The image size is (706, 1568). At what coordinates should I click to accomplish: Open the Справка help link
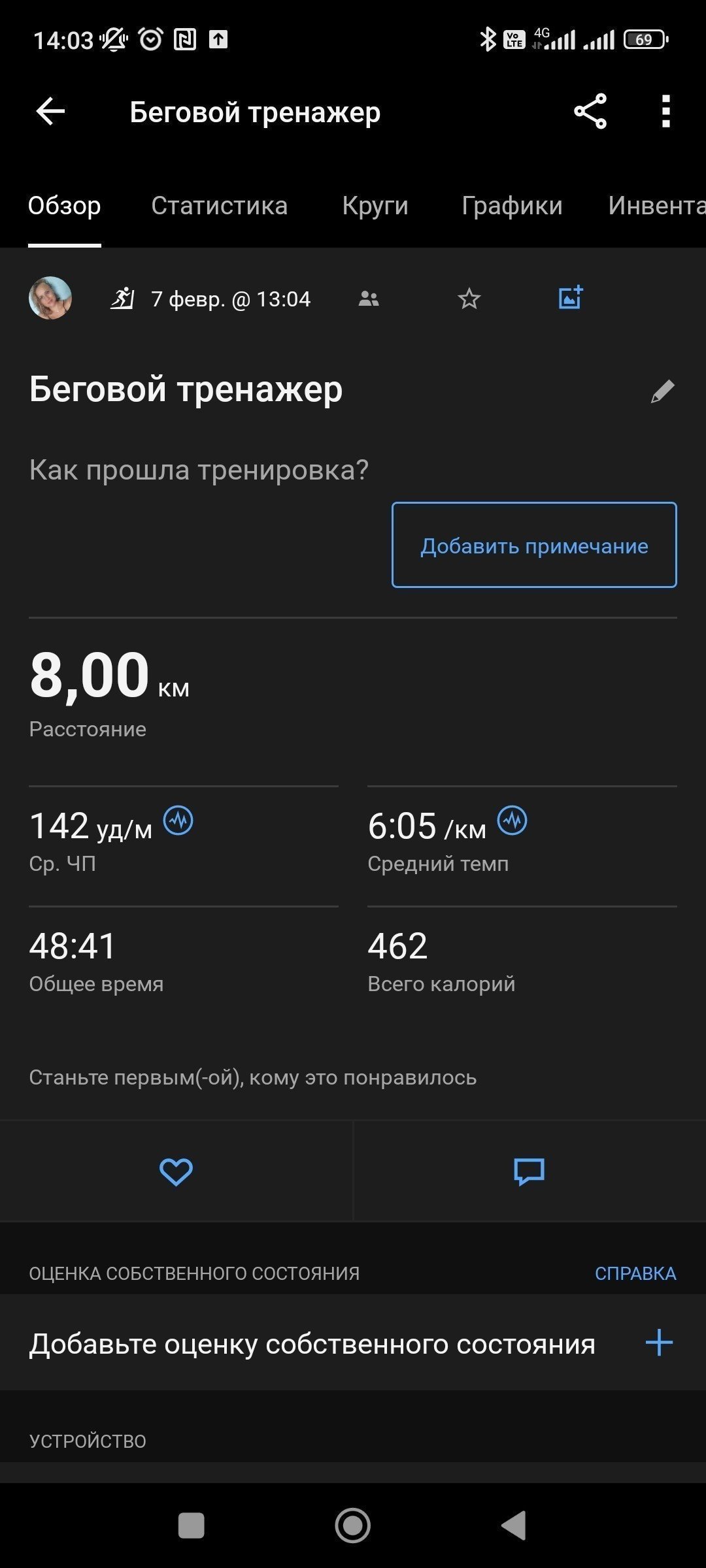[x=635, y=1273]
